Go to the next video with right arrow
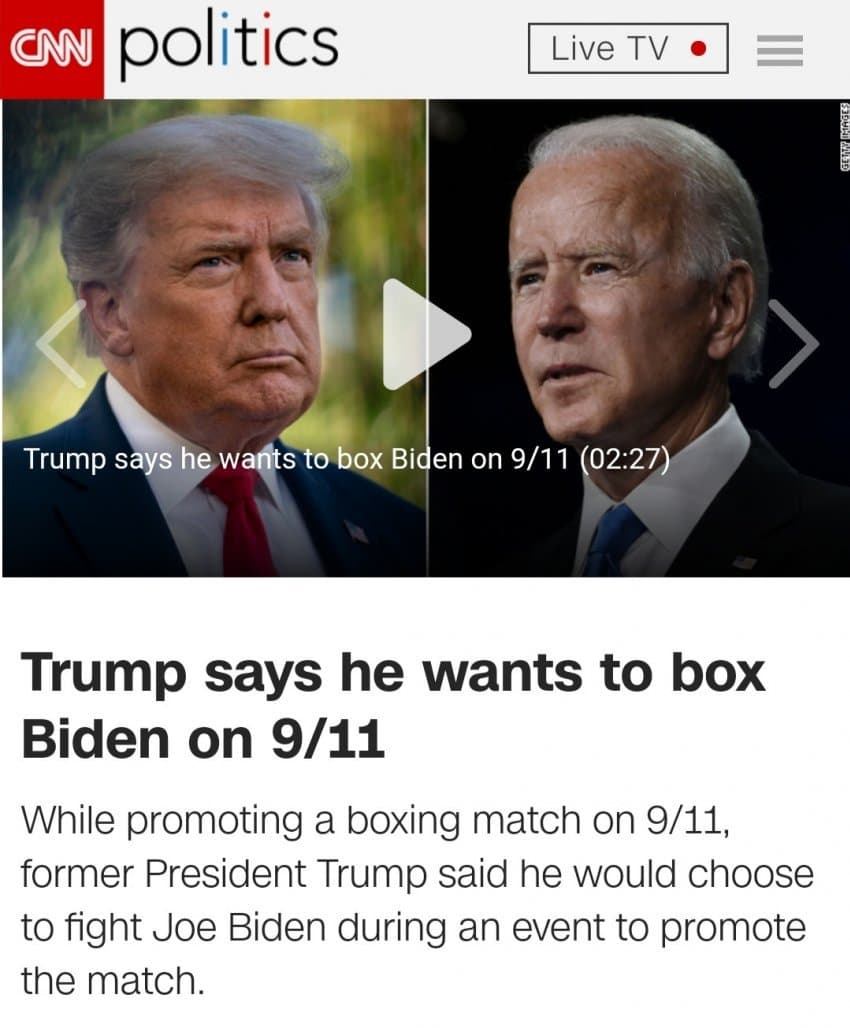 [793, 342]
